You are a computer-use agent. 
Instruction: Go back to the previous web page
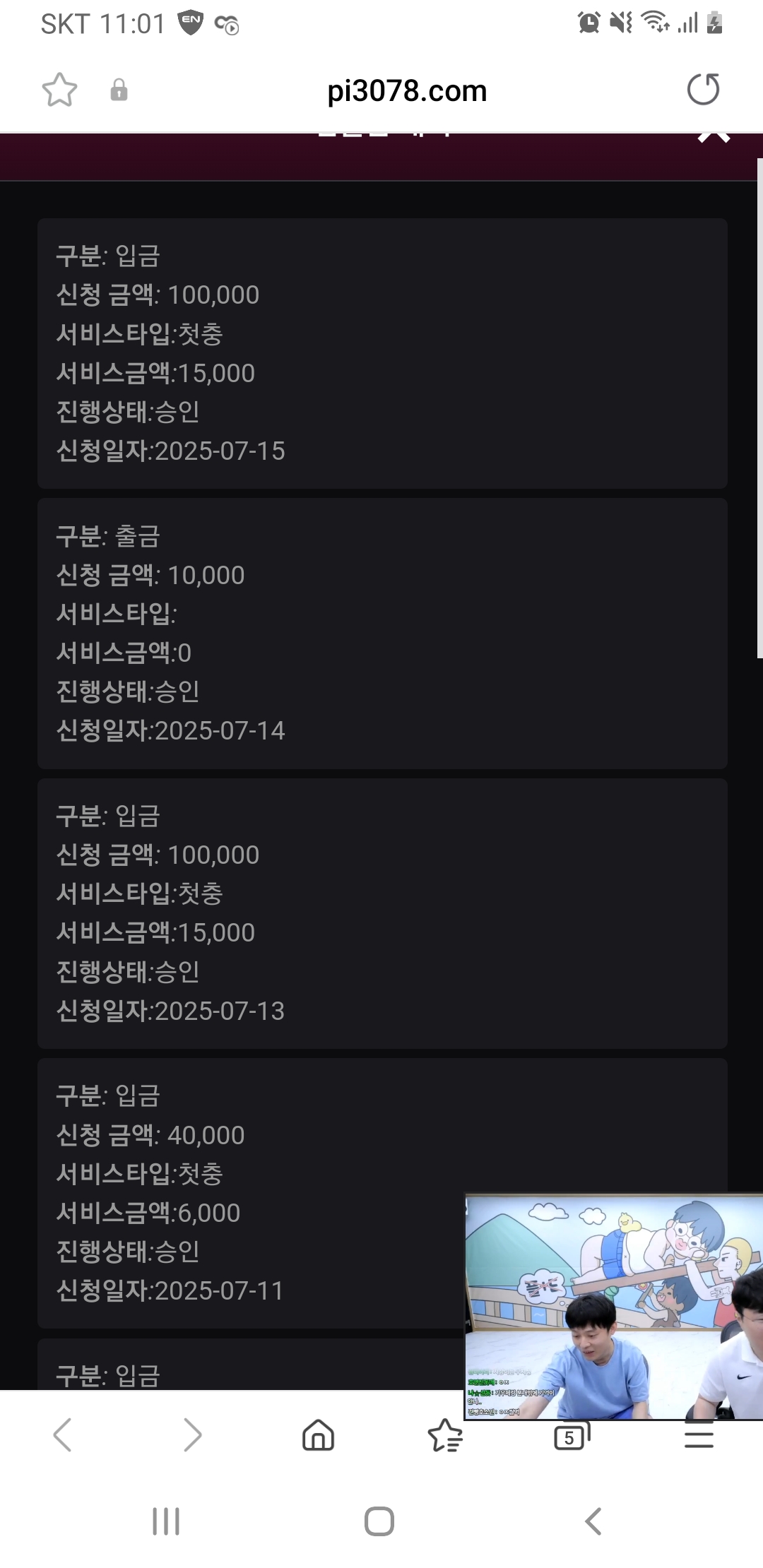point(63,1435)
